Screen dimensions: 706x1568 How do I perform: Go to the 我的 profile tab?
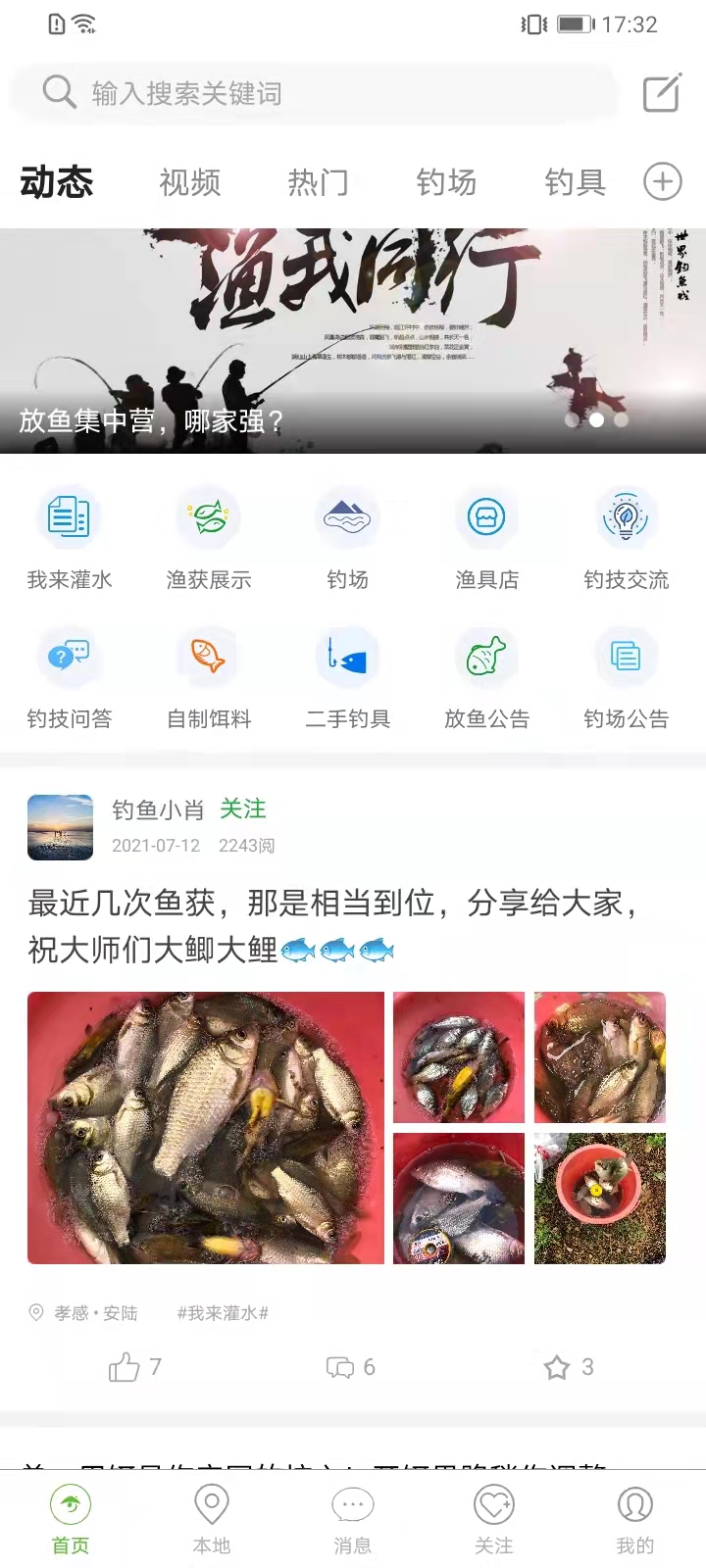click(634, 1519)
